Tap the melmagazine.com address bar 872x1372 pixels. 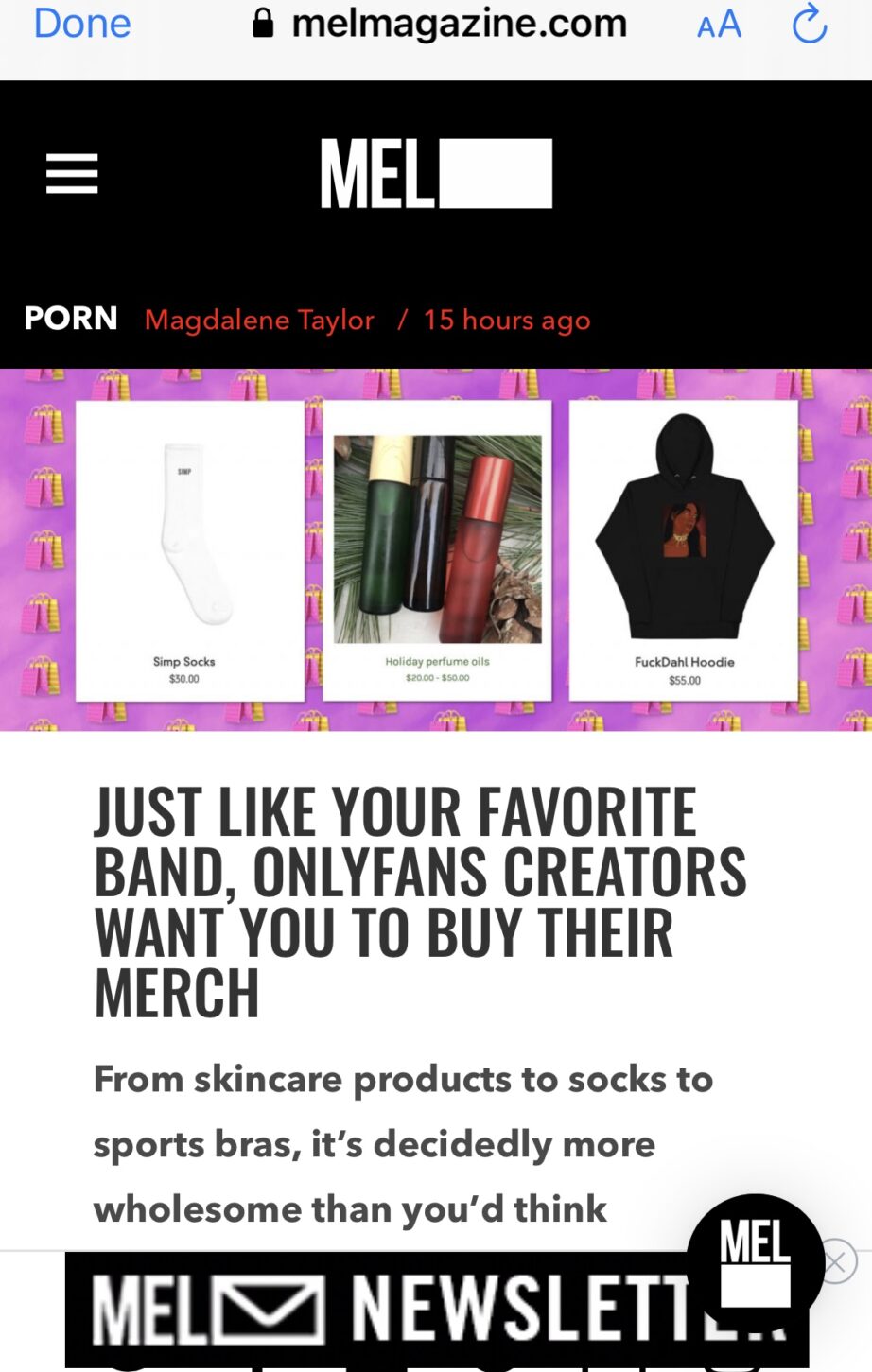441,24
